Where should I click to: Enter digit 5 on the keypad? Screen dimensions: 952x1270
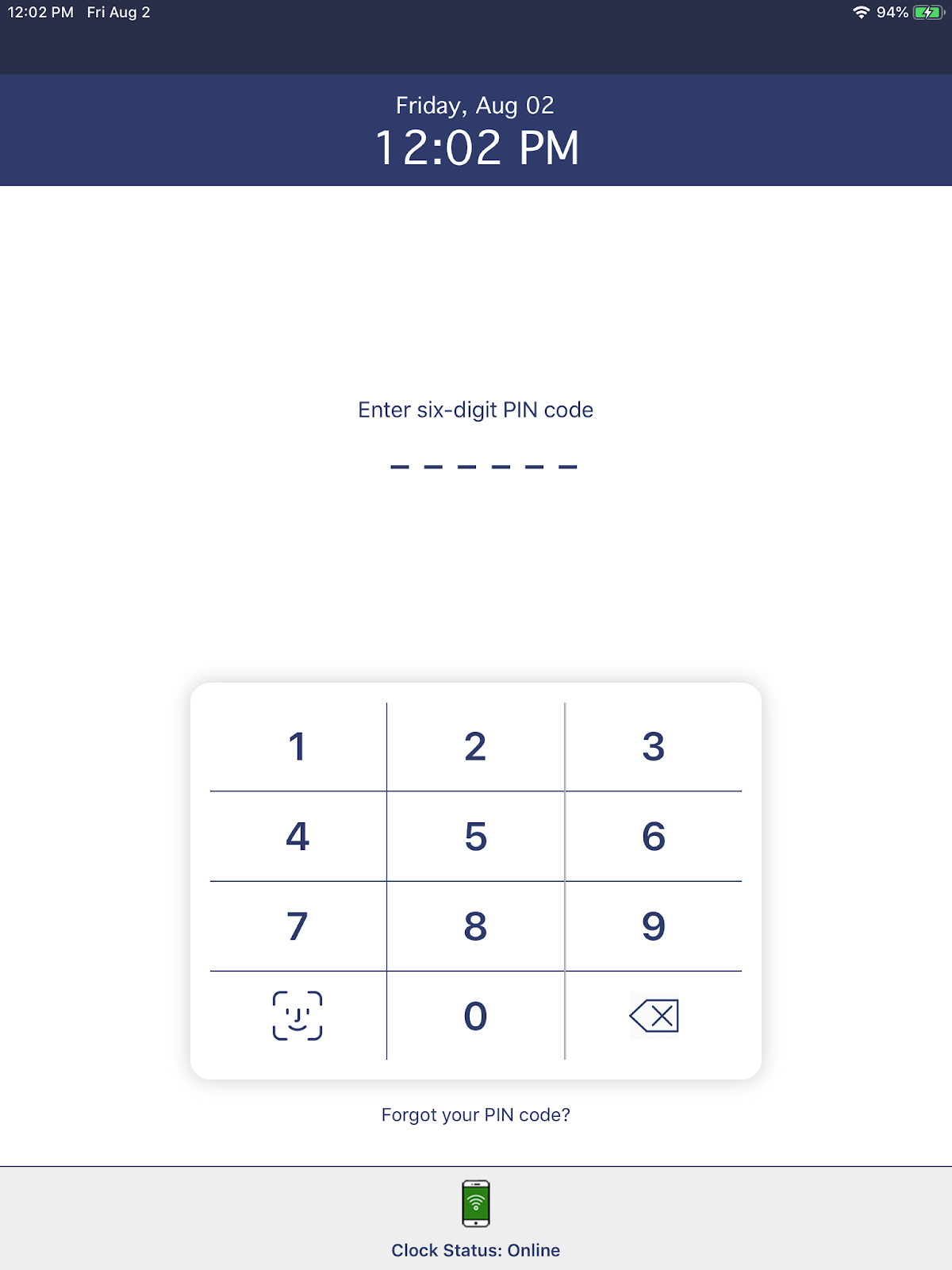pos(475,836)
